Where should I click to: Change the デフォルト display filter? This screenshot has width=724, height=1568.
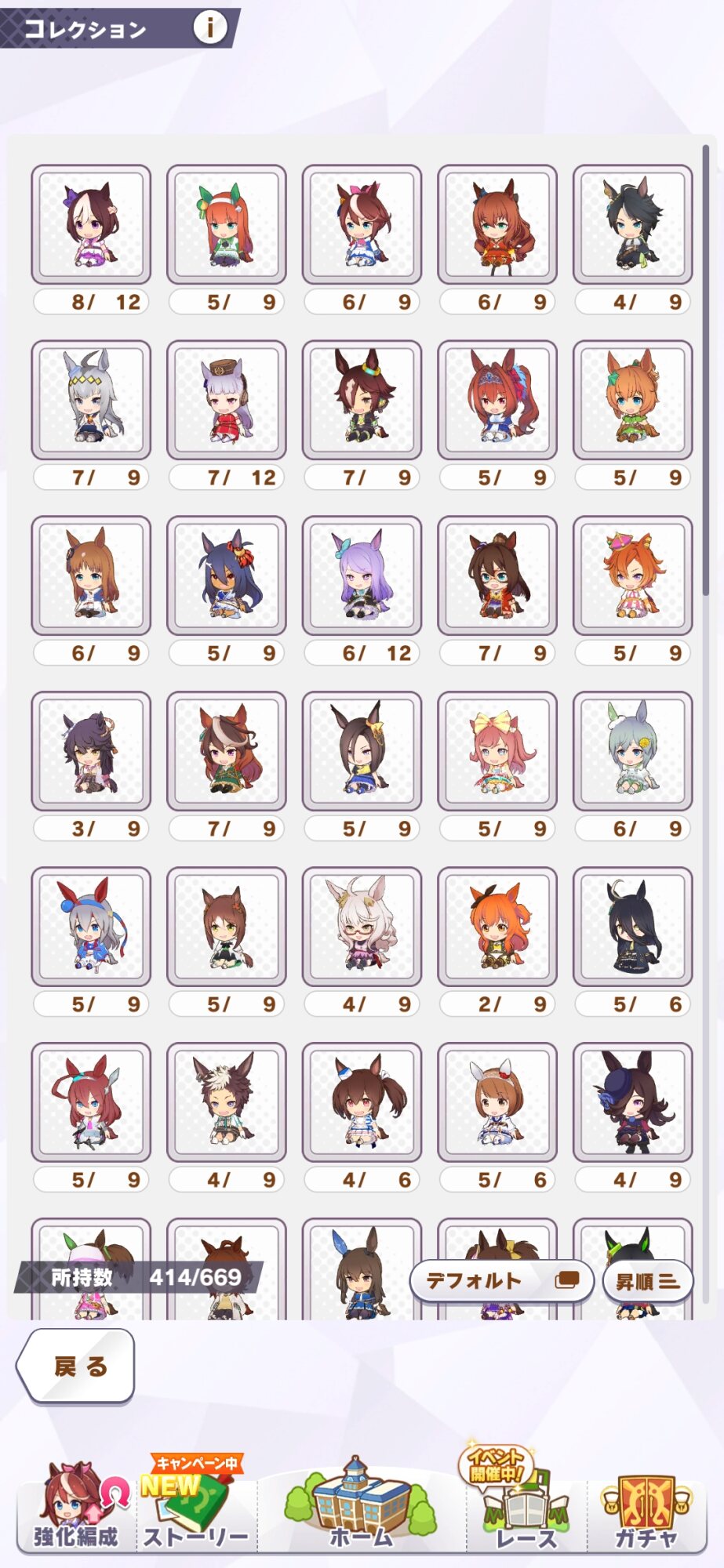tap(501, 1281)
